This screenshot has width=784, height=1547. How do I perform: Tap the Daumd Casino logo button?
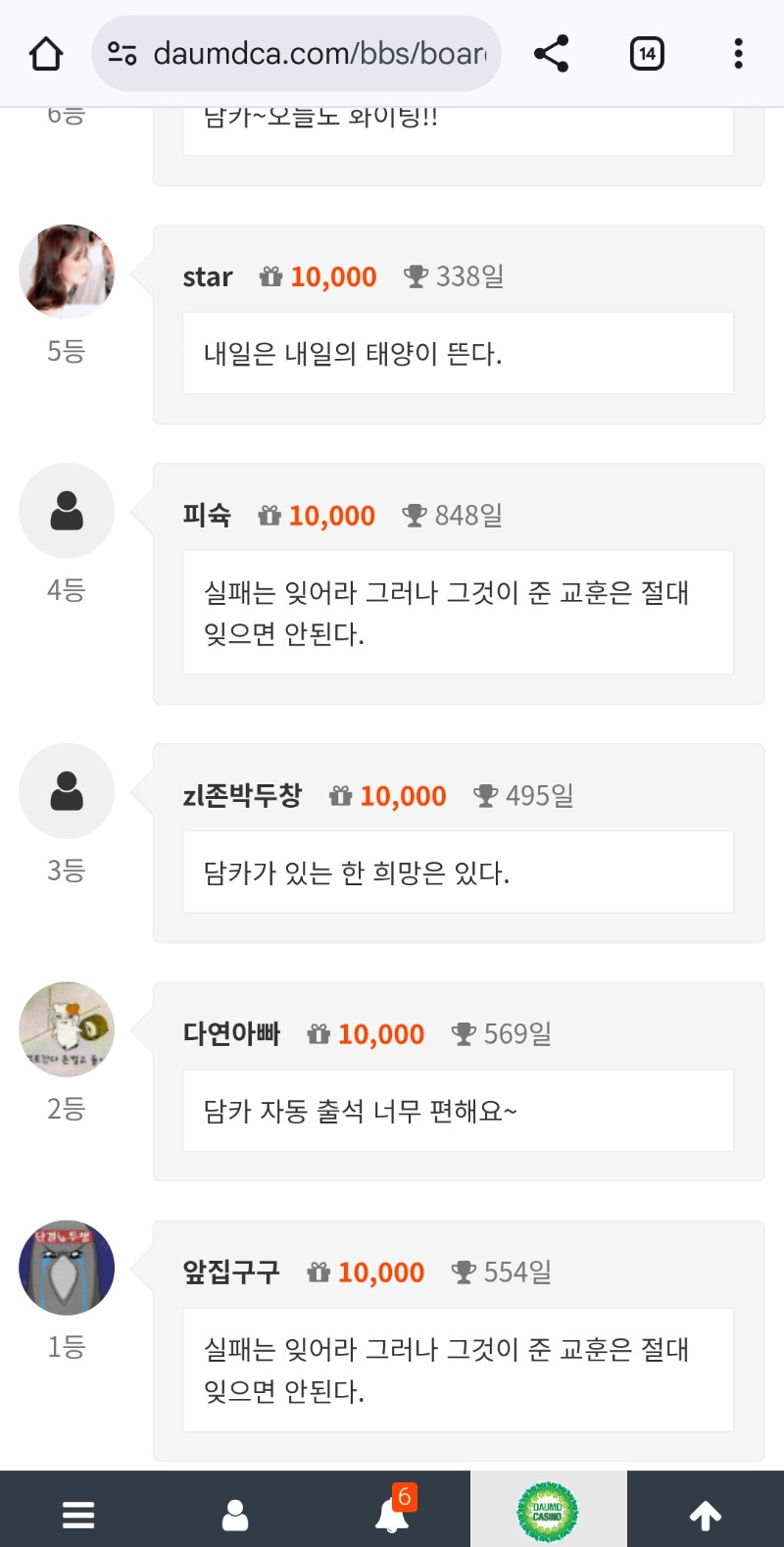click(x=548, y=1511)
